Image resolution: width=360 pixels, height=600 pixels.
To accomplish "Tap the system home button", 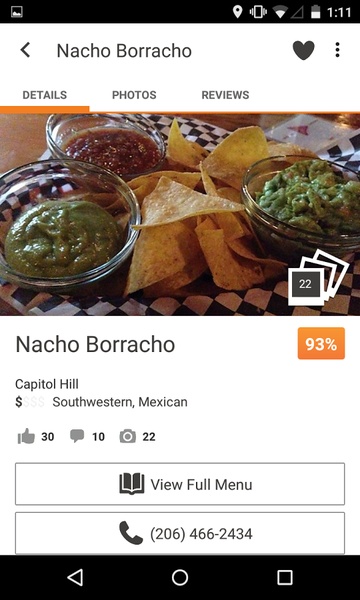I will (180, 577).
